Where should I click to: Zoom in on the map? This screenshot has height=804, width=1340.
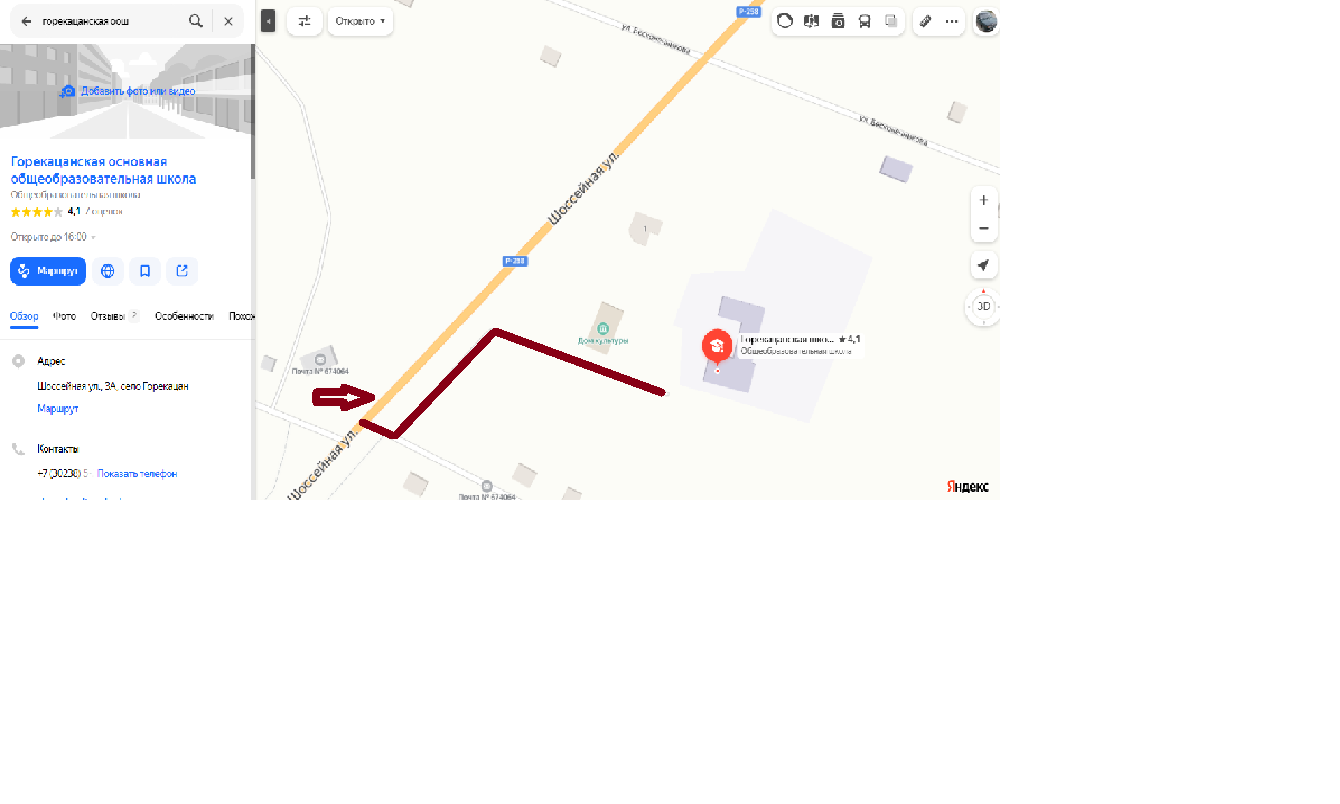984,200
